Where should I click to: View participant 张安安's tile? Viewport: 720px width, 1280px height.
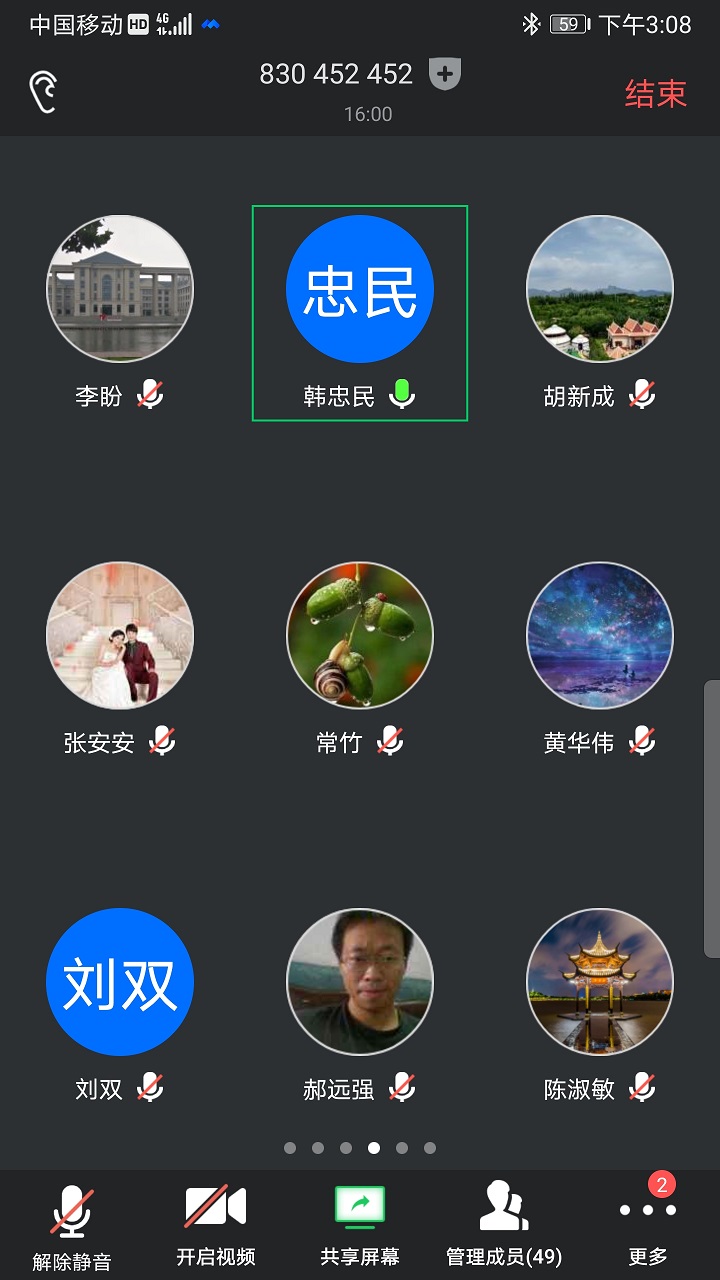click(x=120, y=636)
